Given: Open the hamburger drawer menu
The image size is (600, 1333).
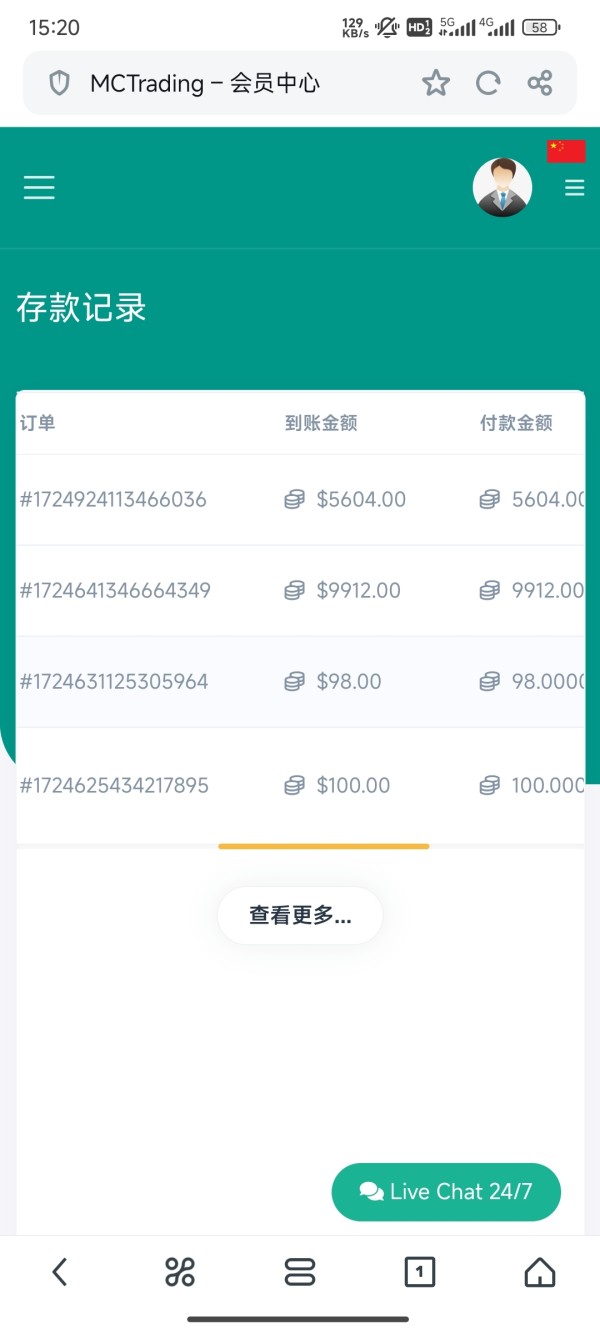Looking at the screenshot, I should tap(39, 187).
